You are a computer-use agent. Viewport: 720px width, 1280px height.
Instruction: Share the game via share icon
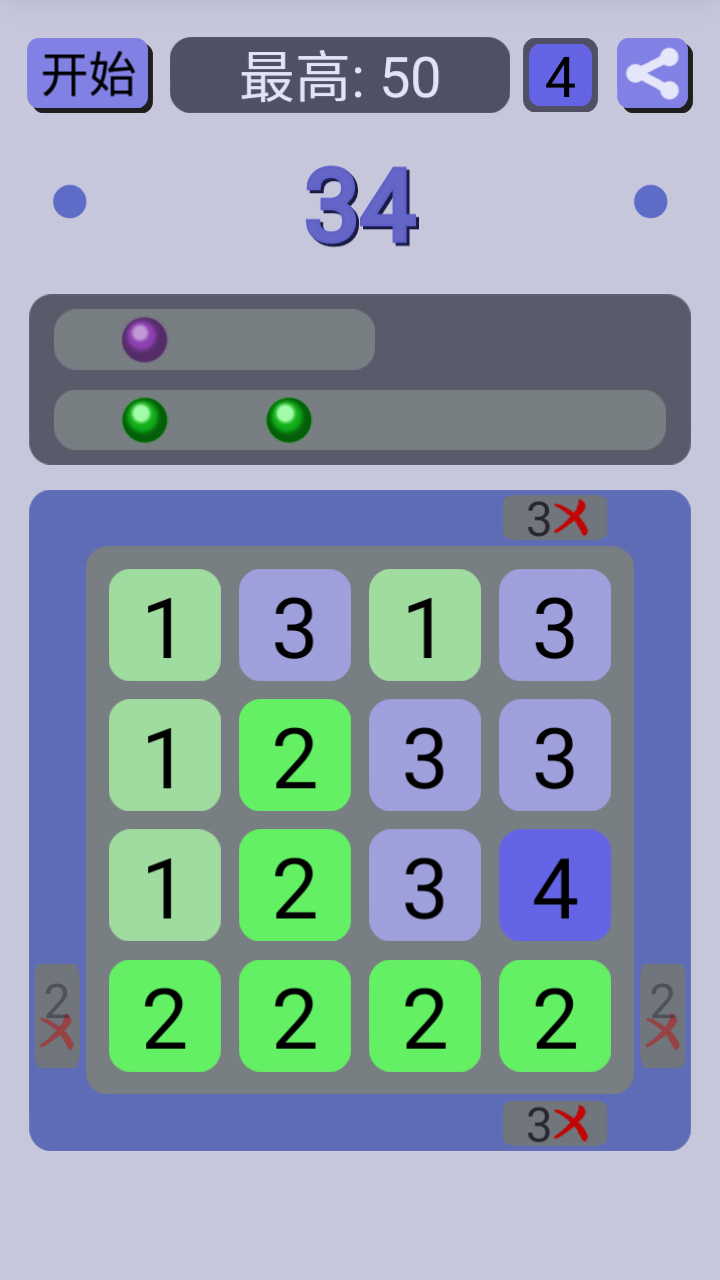(x=653, y=74)
